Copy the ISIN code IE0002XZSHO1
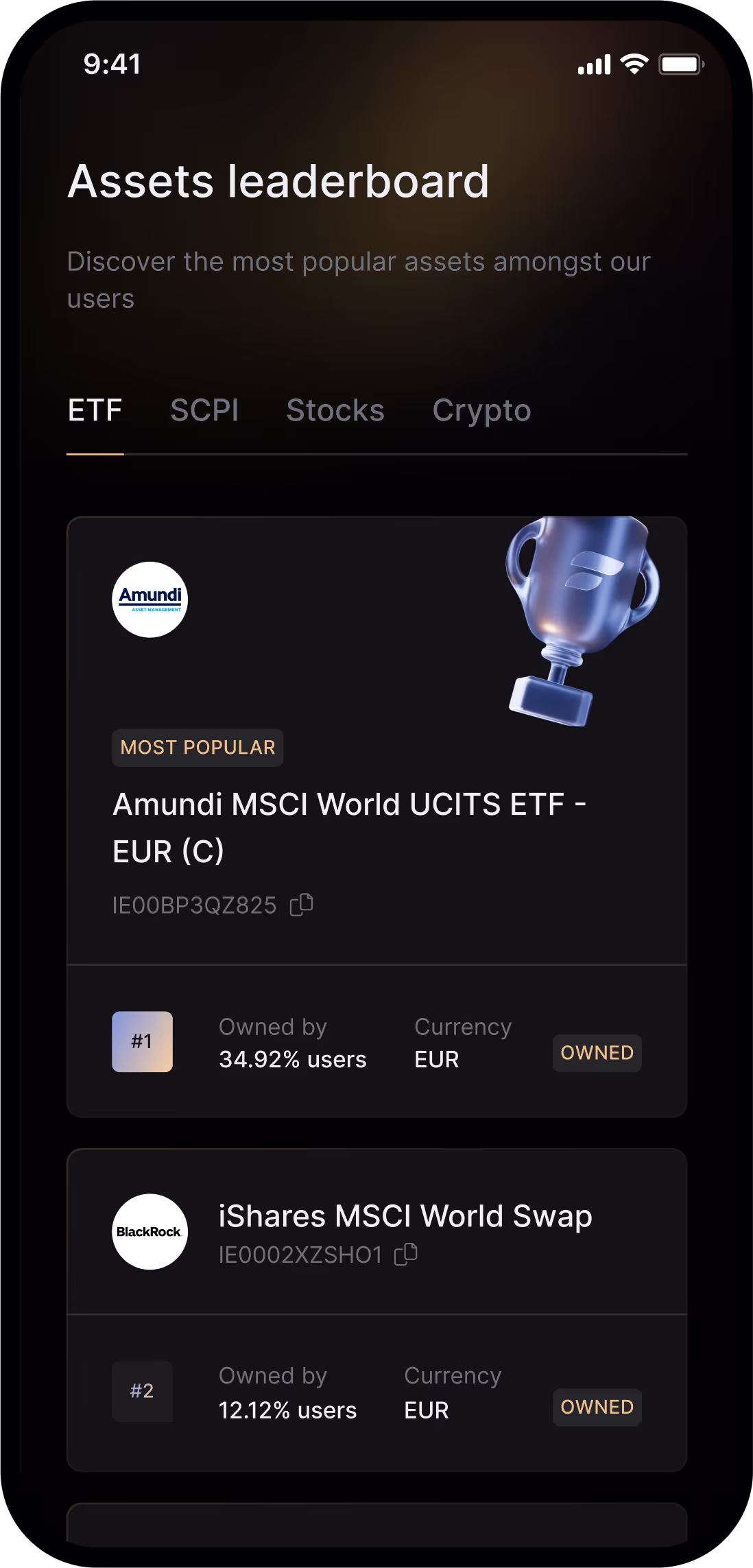Image resolution: width=753 pixels, height=1568 pixels. 406,1255
